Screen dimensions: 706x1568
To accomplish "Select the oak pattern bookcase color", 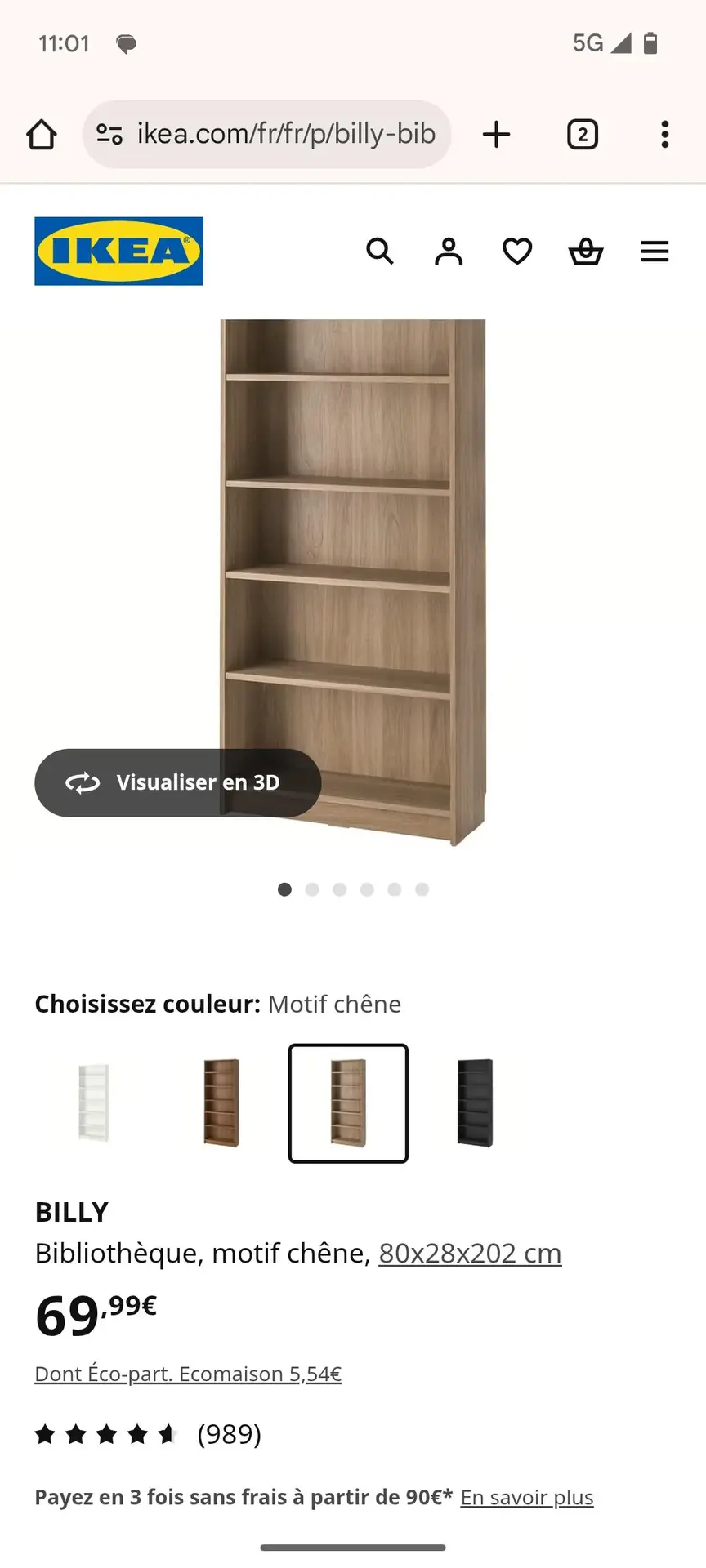I will (348, 1102).
